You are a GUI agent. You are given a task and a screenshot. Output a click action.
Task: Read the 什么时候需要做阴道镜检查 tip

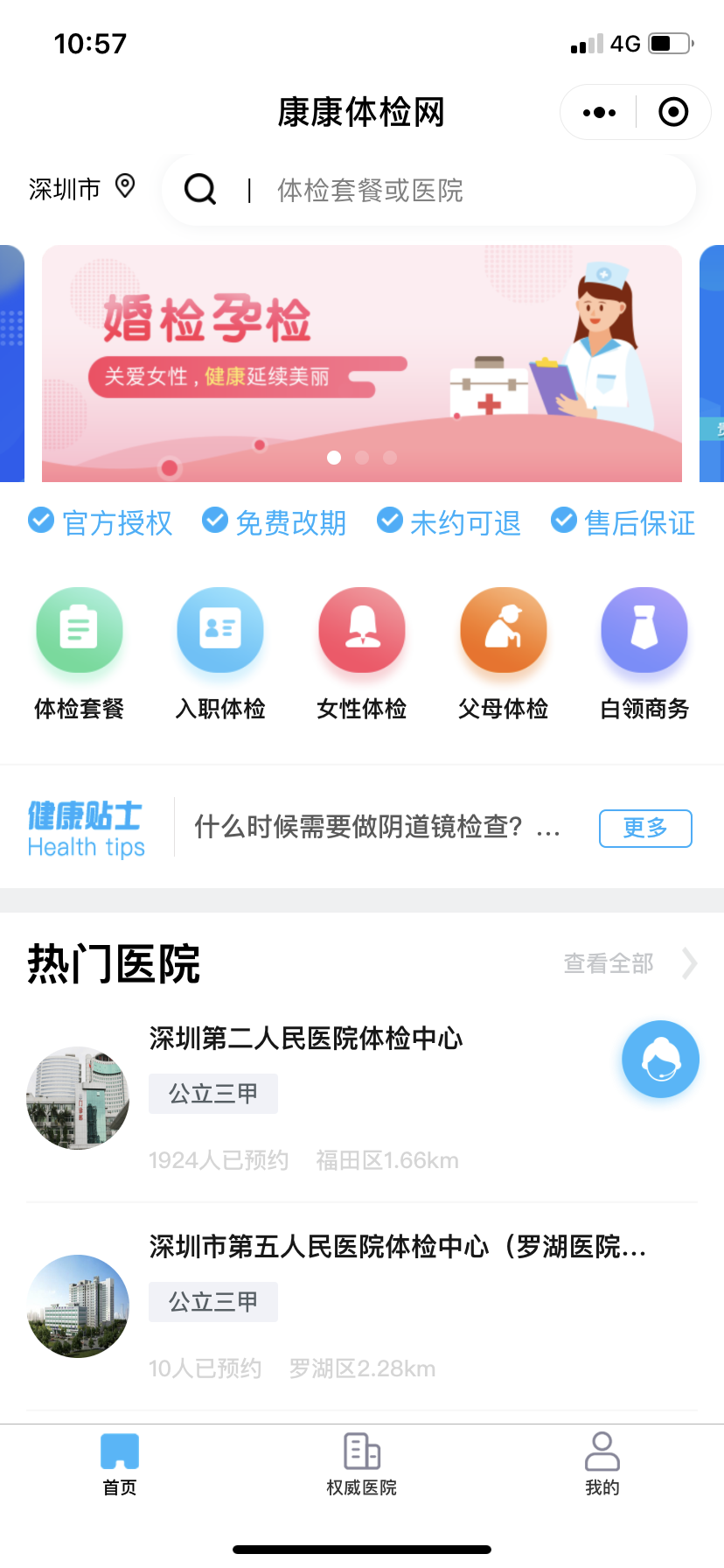point(376,827)
